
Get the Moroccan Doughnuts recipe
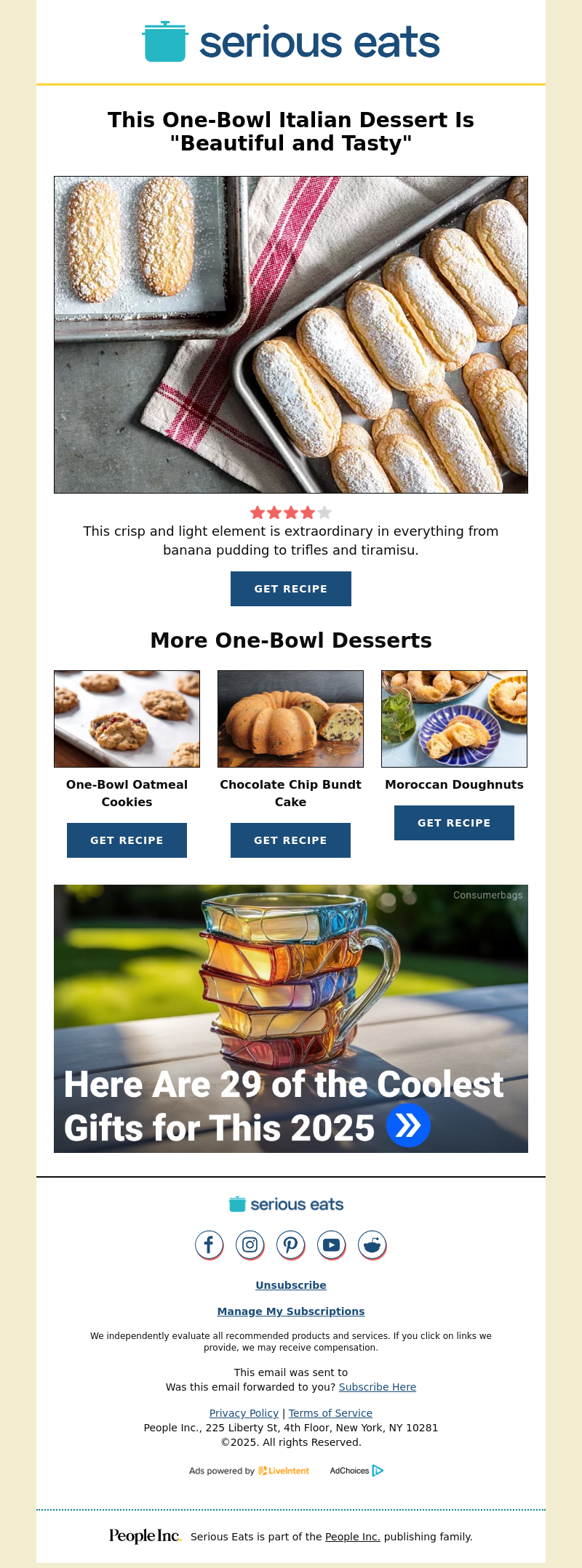(454, 823)
